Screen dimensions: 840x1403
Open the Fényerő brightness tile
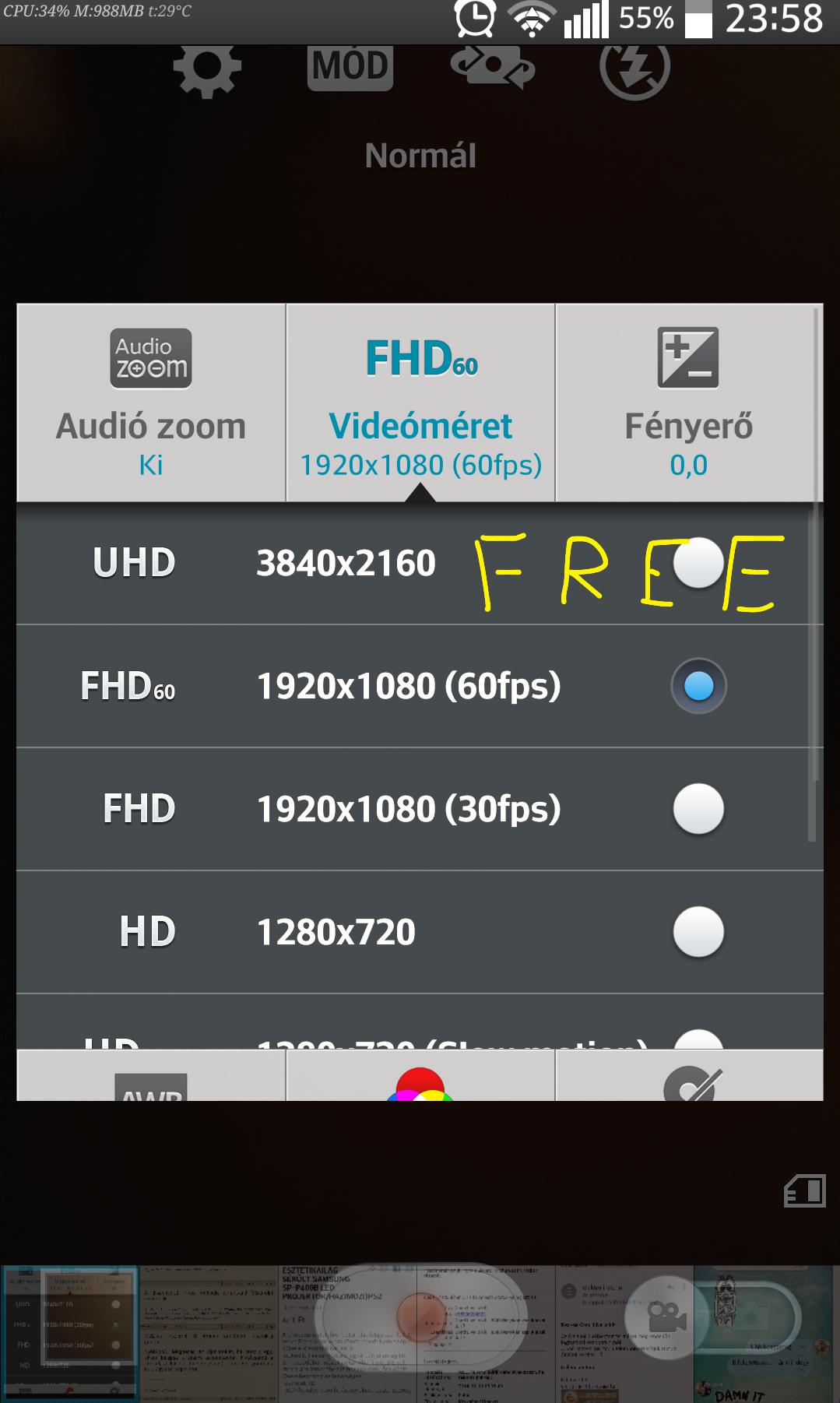click(x=688, y=403)
